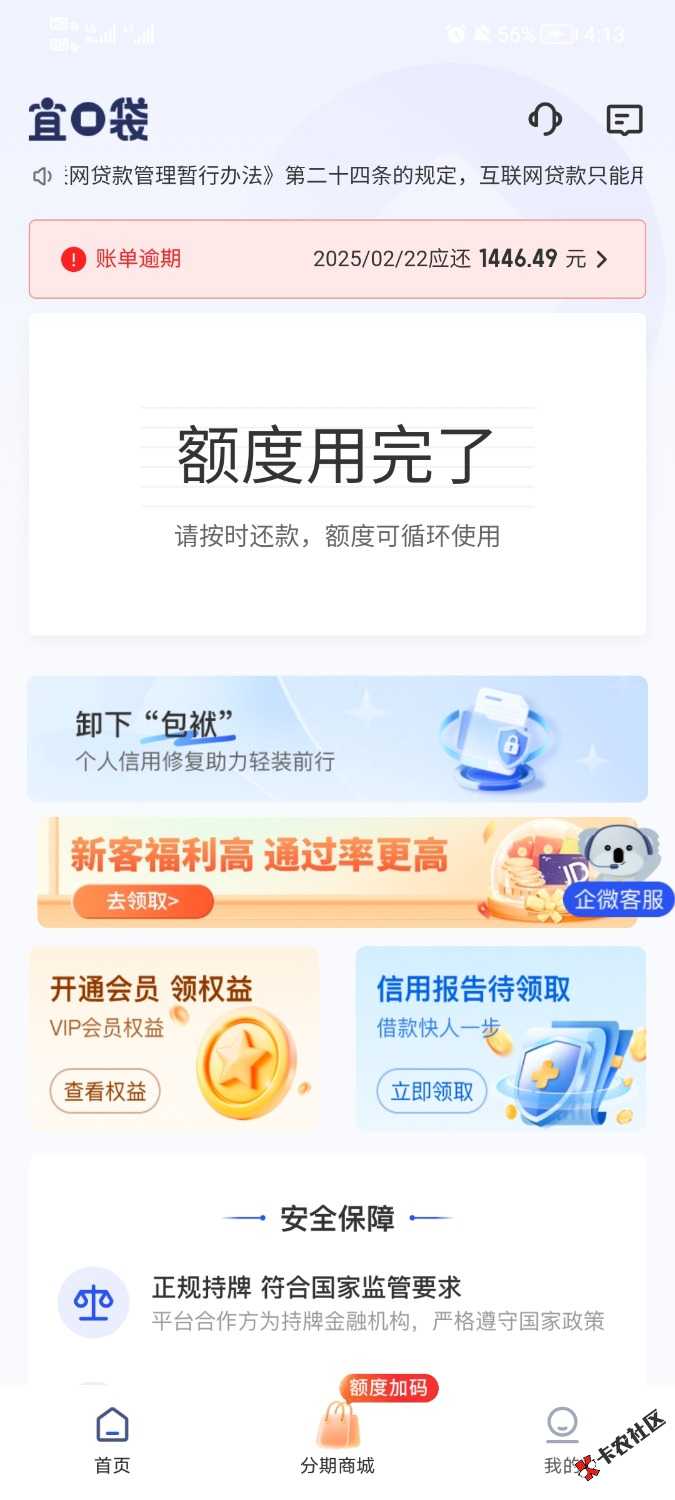The width and height of the screenshot is (675, 1500).
Task: Open 企微客服 floating button
Action: click(x=619, y=898)
